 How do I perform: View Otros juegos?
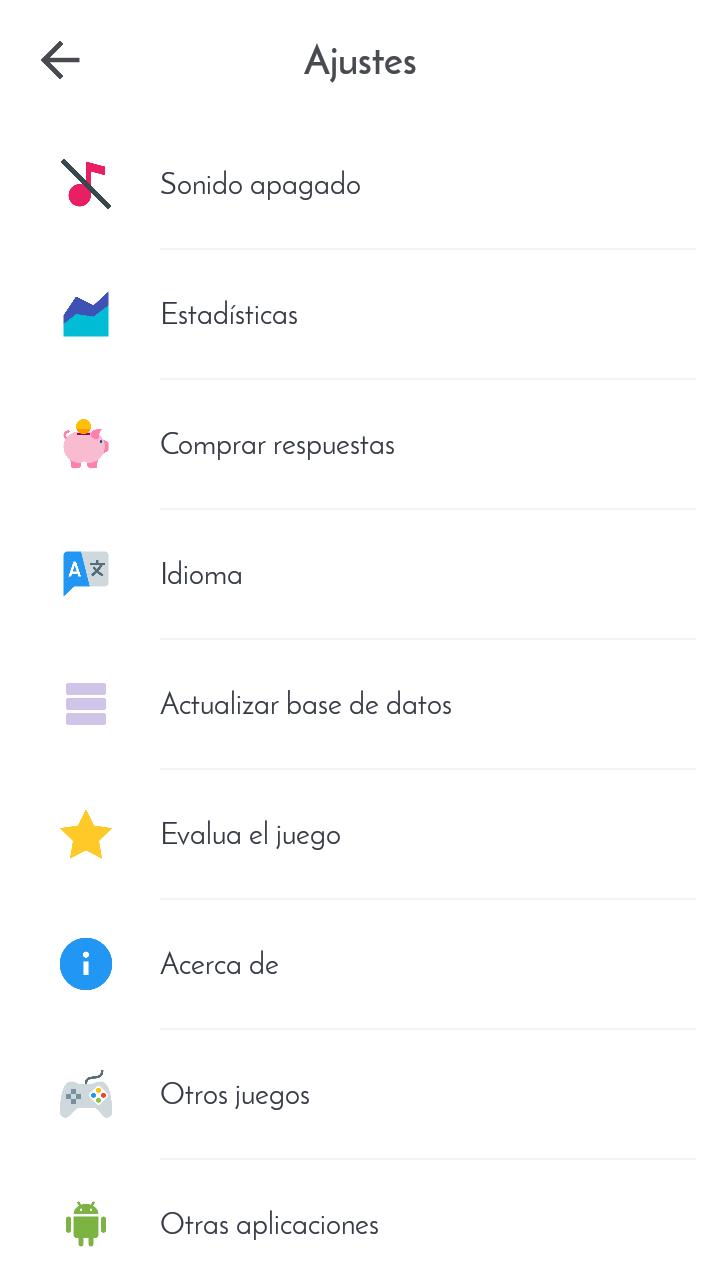pyautogui.click(x=360, y=1095)
